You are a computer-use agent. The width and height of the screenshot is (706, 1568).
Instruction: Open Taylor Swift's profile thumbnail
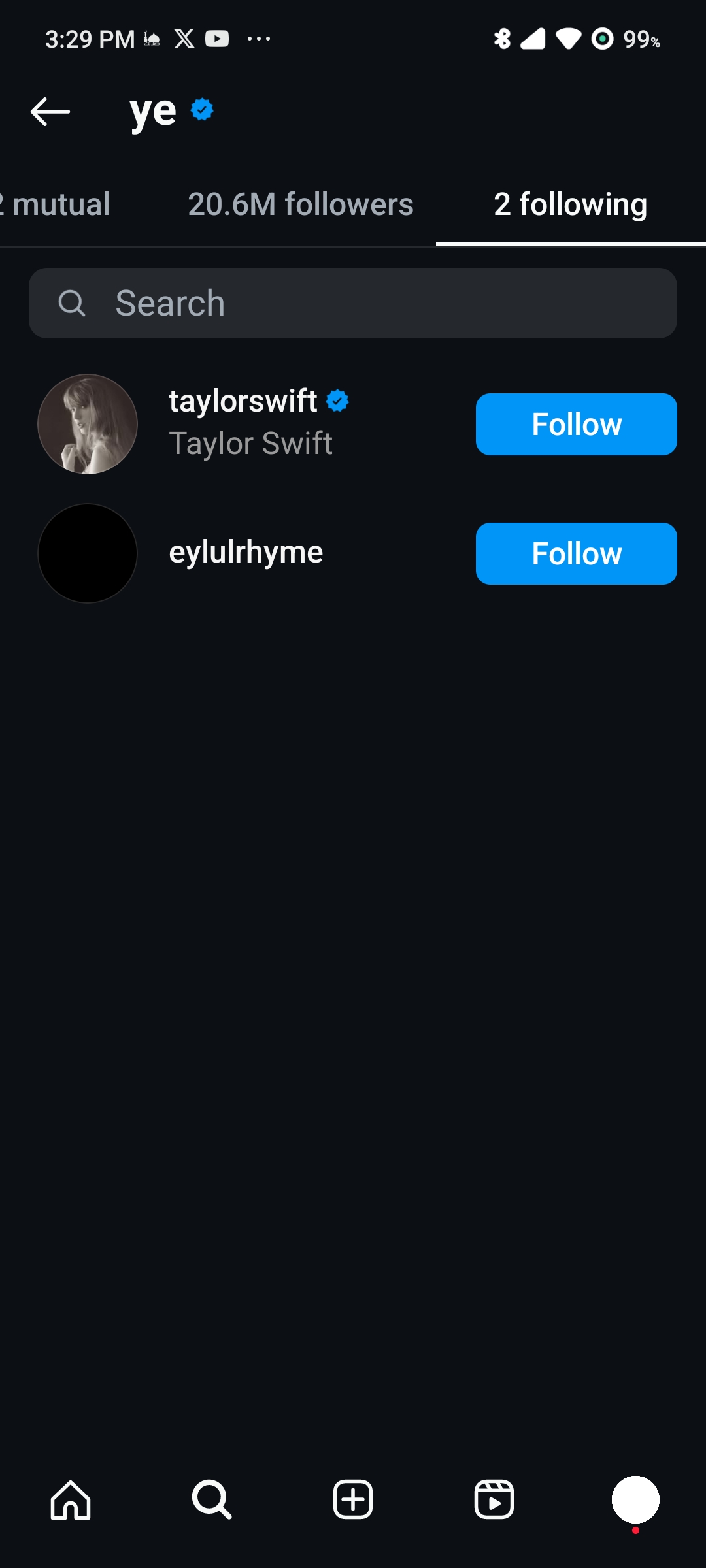pos(87,424)
